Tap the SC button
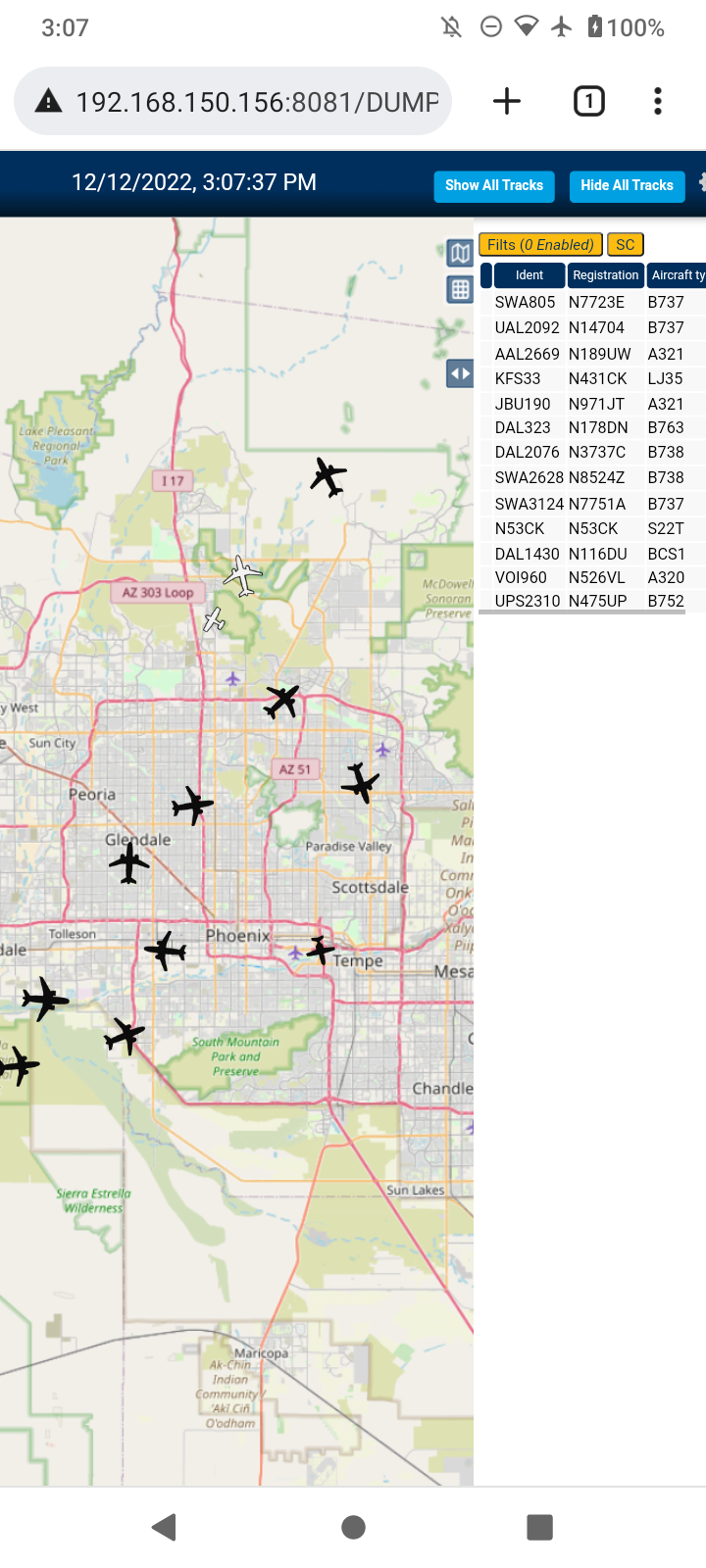This screenshot has width=706, height=1568. click(x=626, y=245)
